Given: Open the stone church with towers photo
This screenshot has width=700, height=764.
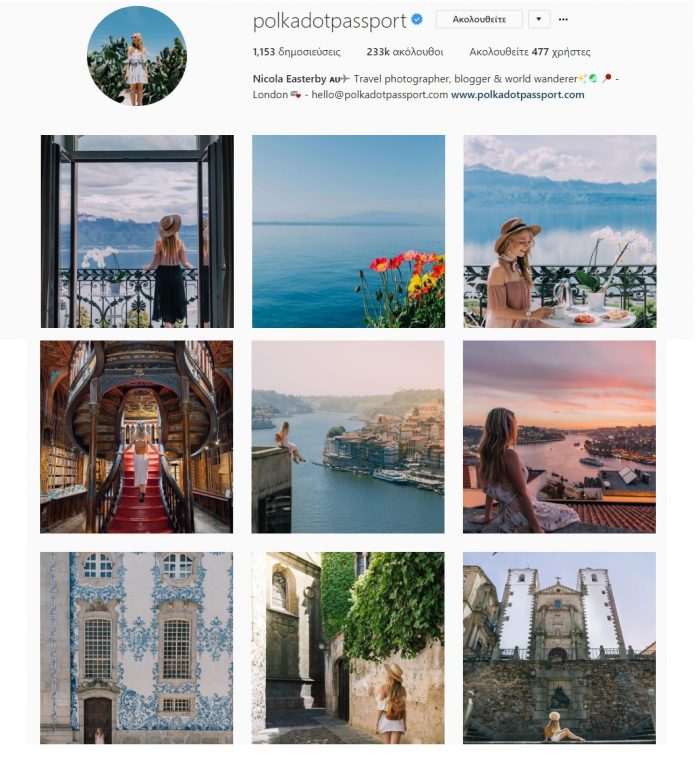Looking at the screenshot, I should [x=559, y=647].
